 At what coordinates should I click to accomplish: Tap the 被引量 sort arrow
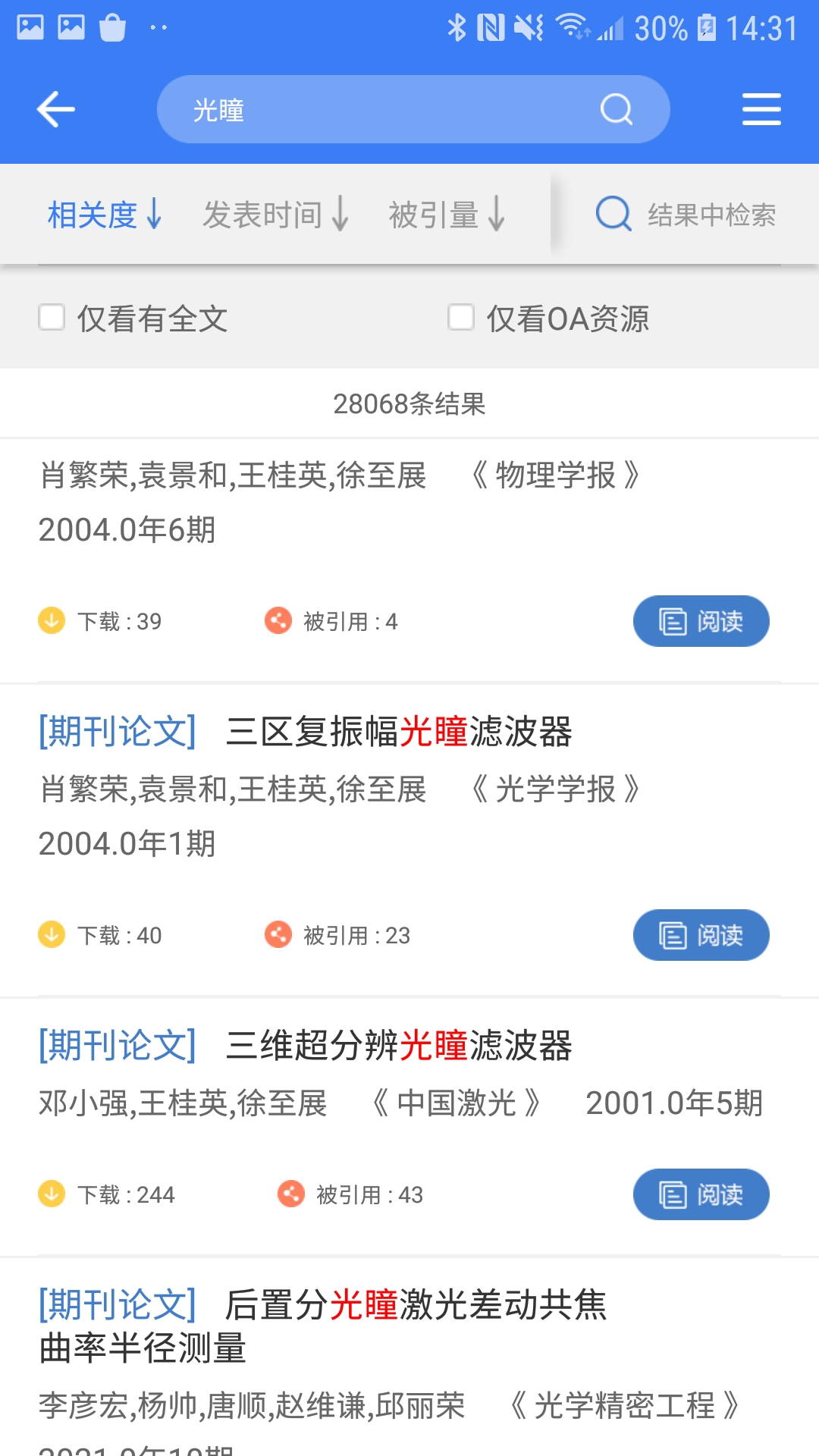(497, 214)
